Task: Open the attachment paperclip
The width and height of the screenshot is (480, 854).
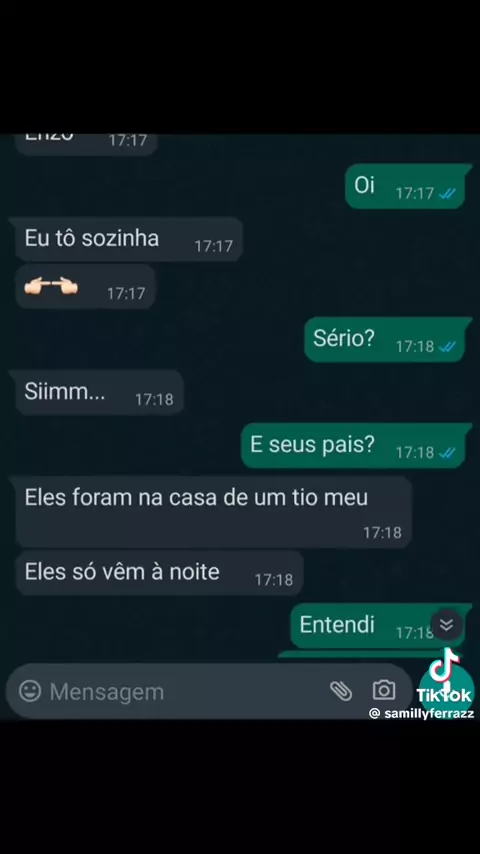Action: 341,691
